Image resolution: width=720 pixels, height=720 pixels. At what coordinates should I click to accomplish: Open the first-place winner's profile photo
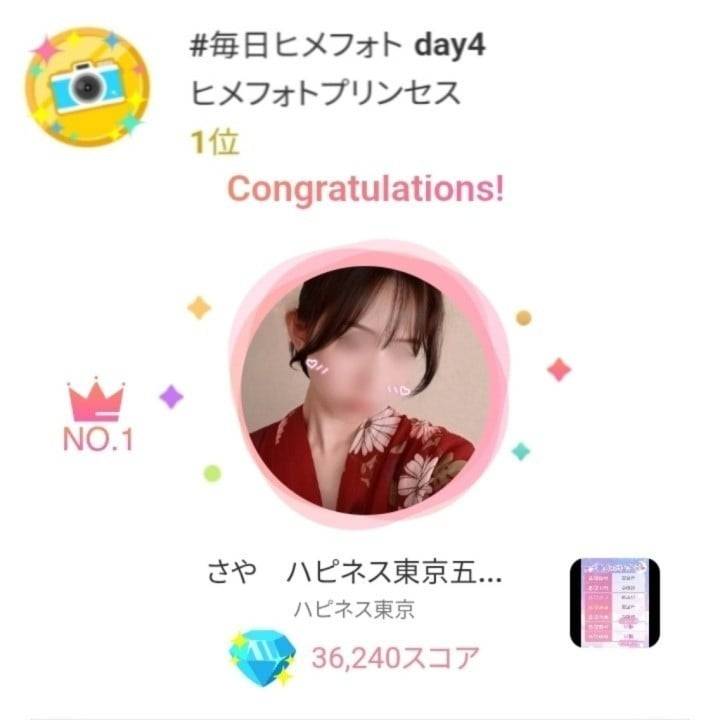pos(367,389)
